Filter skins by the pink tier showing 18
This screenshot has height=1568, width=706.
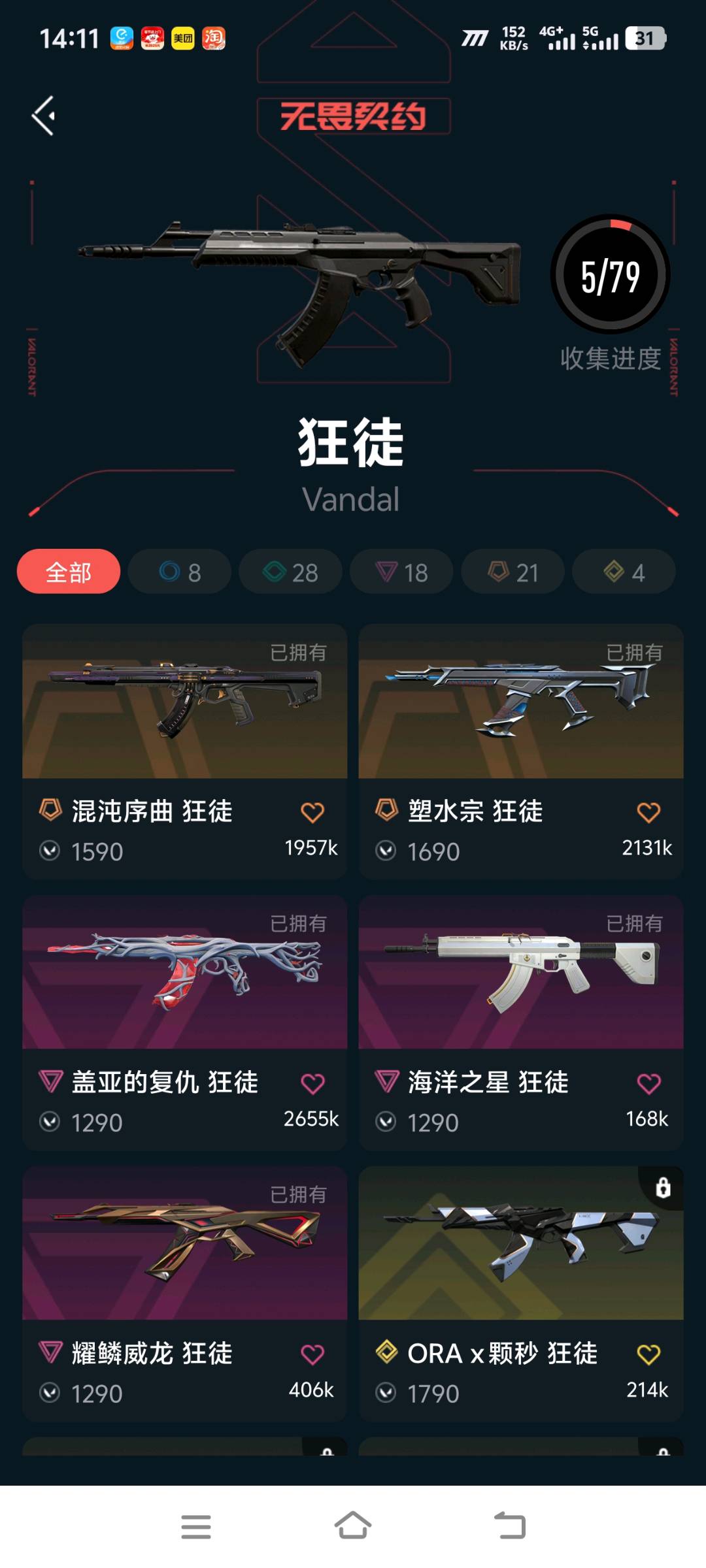click(401, 572)
